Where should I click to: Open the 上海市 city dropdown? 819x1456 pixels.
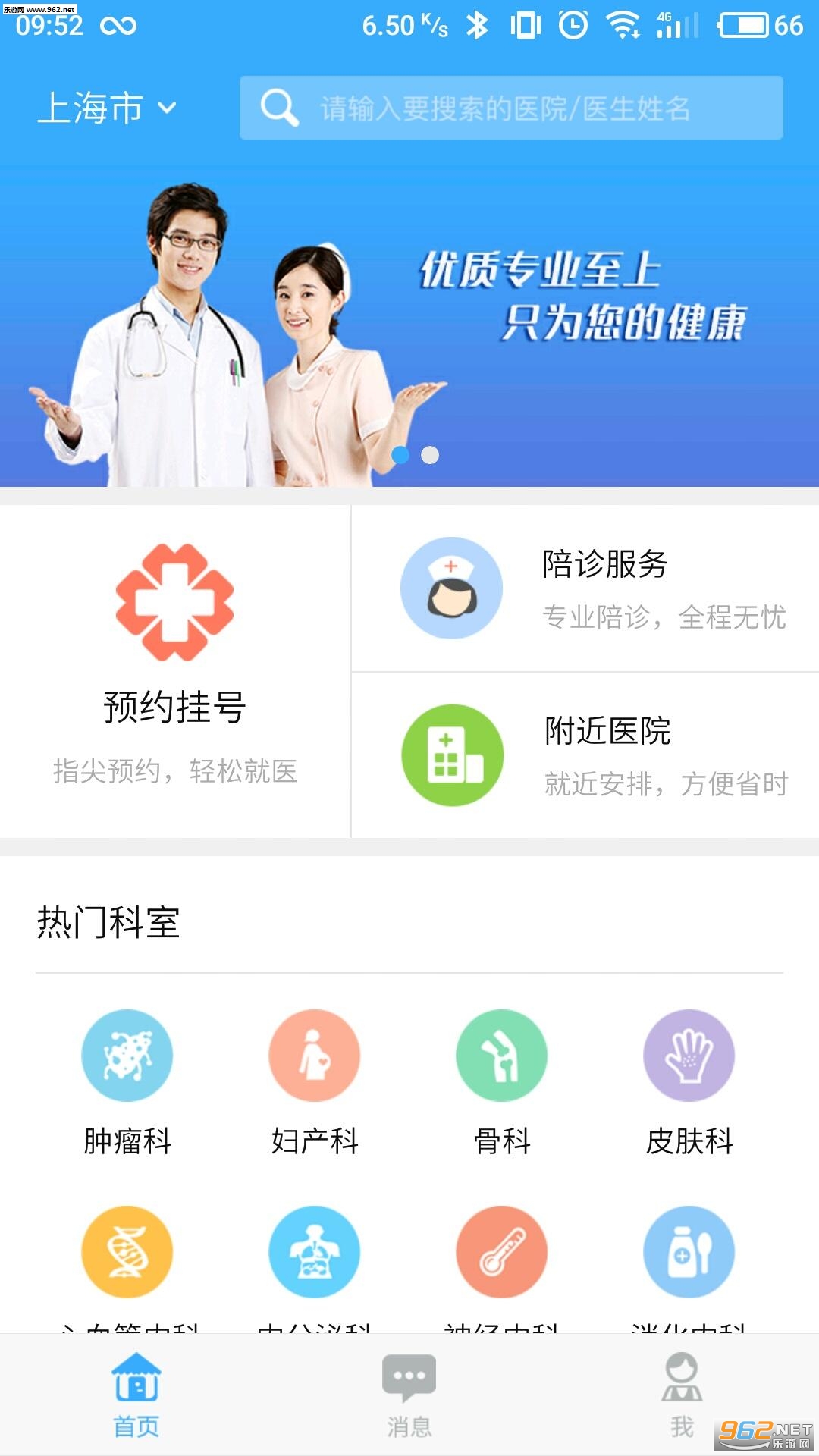(107, 108)
